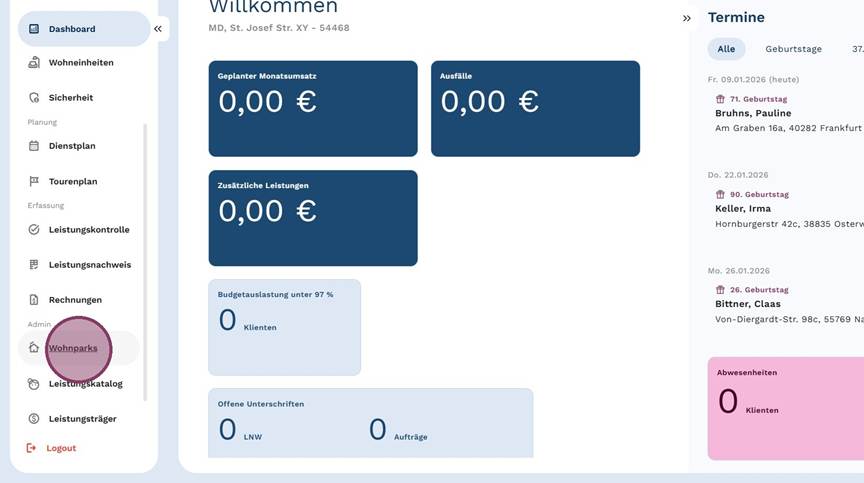Log out via the Logout button
The height and width of the screenshot is (483, 864).
[60, 448]
